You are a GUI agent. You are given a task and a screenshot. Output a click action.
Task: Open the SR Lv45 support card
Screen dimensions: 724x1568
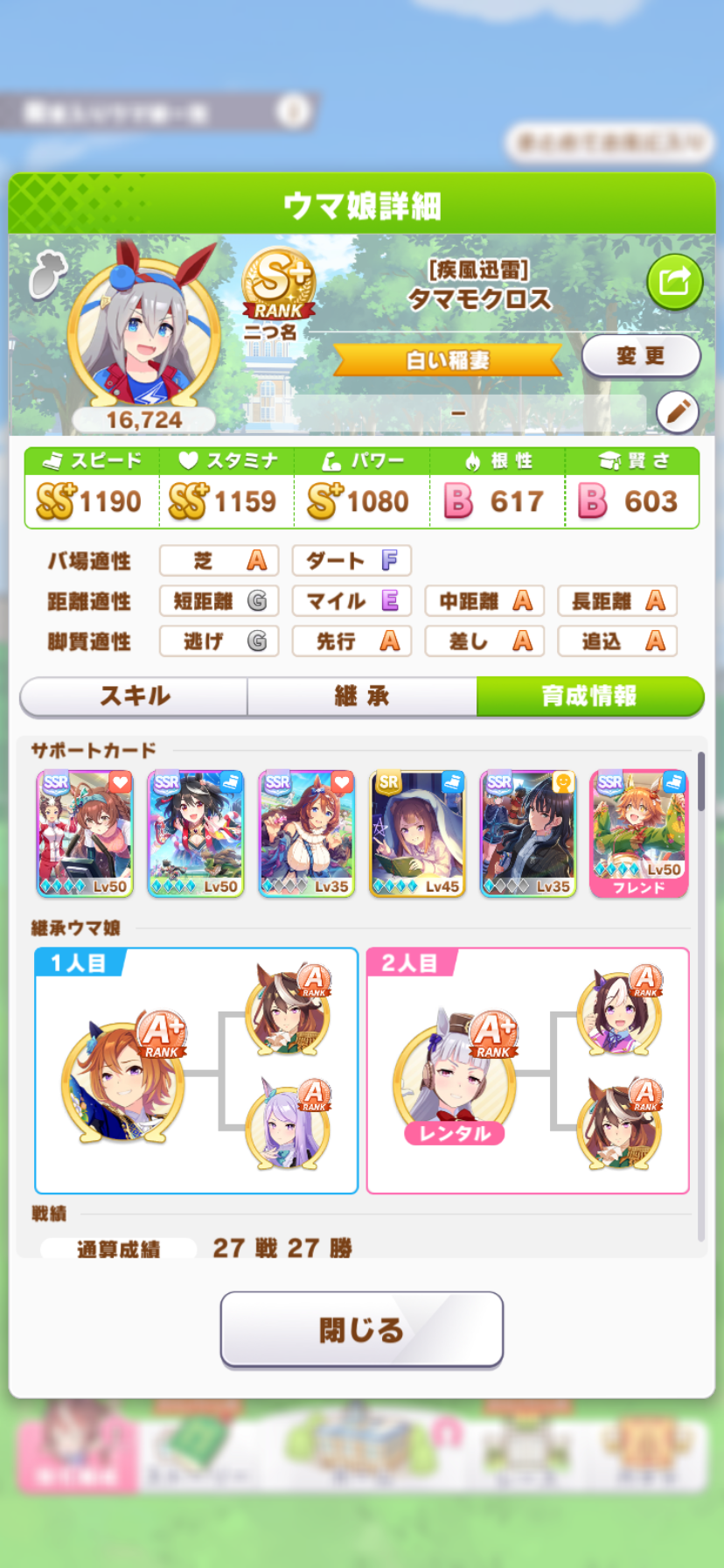coord(417,833)
